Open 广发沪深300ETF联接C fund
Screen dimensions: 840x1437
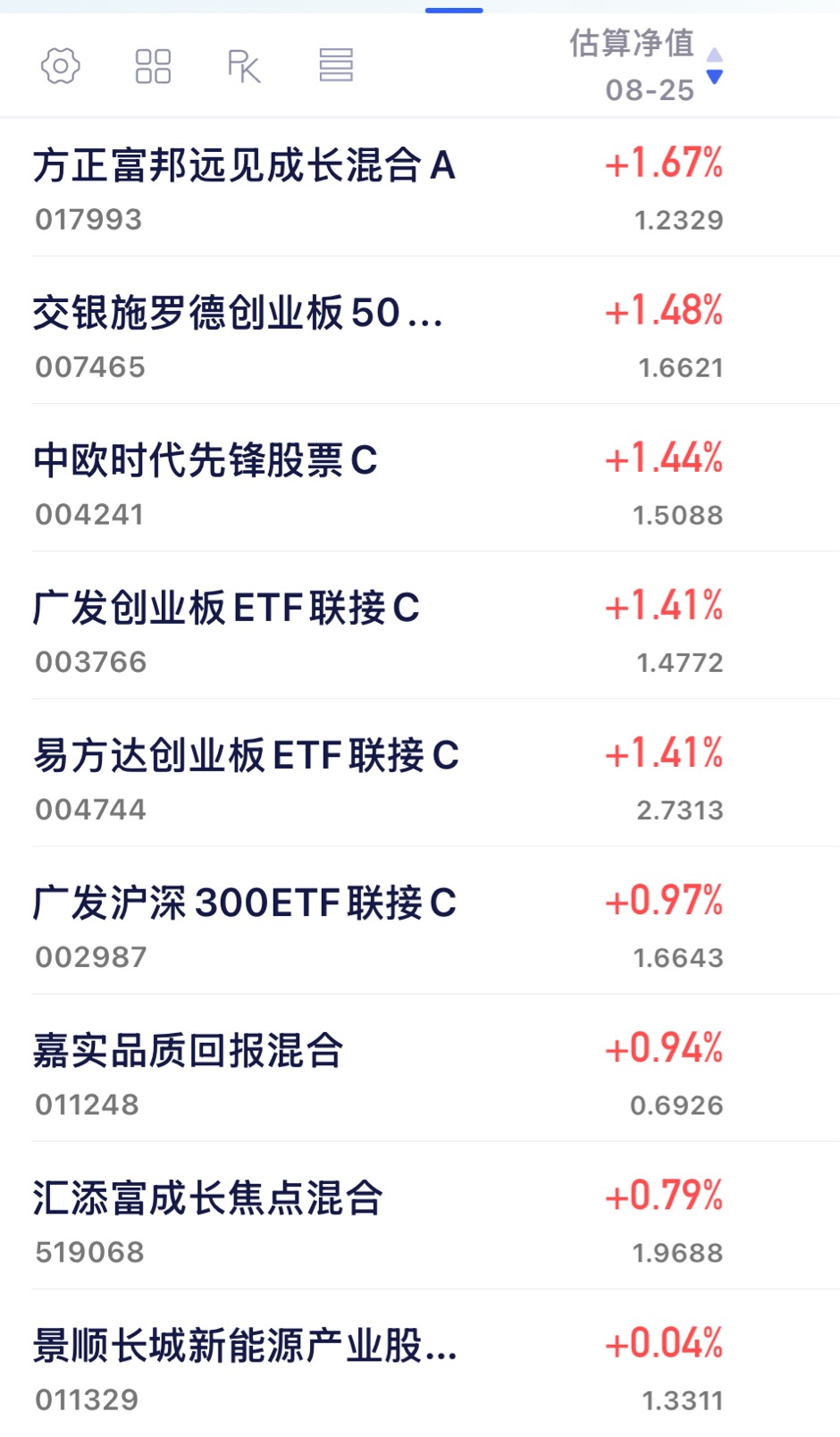420,920
